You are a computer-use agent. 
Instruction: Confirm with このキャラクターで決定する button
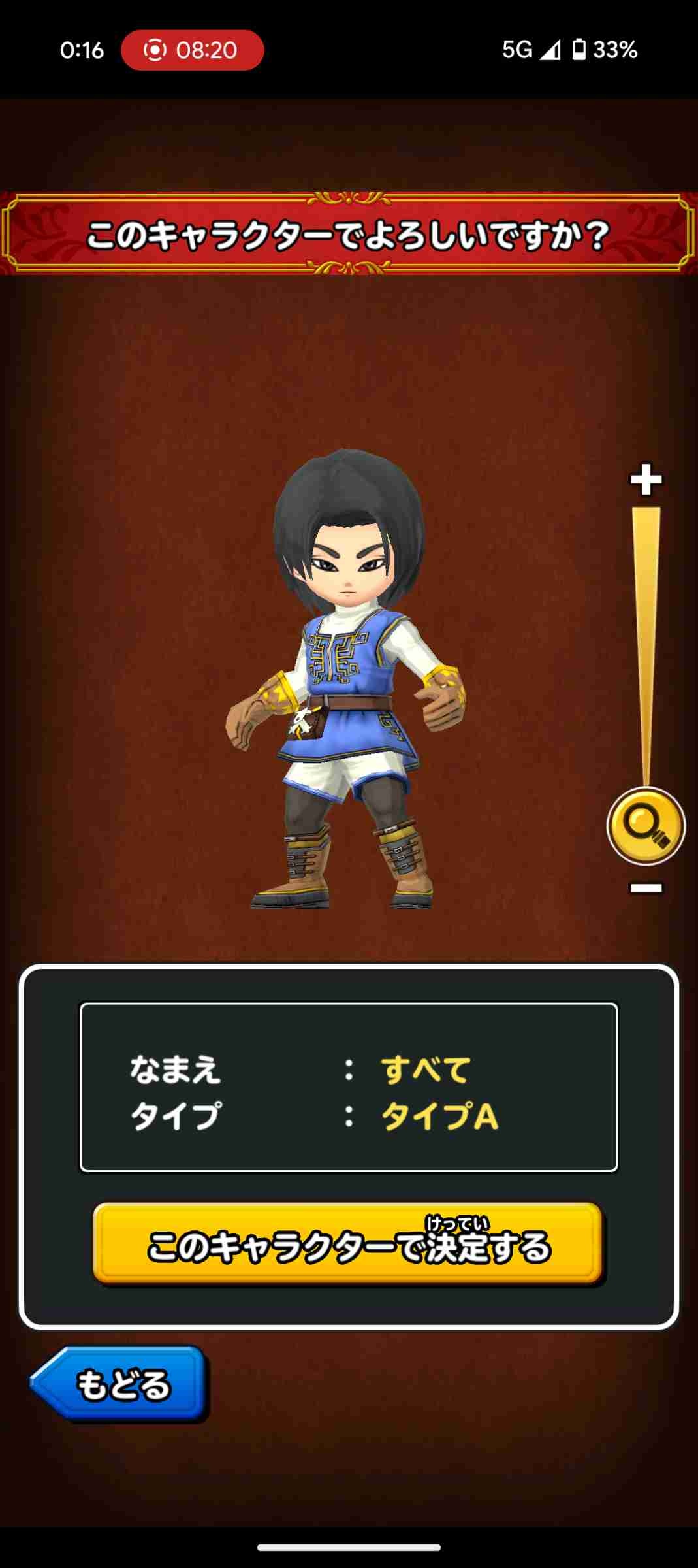[x=347, y=1245]
